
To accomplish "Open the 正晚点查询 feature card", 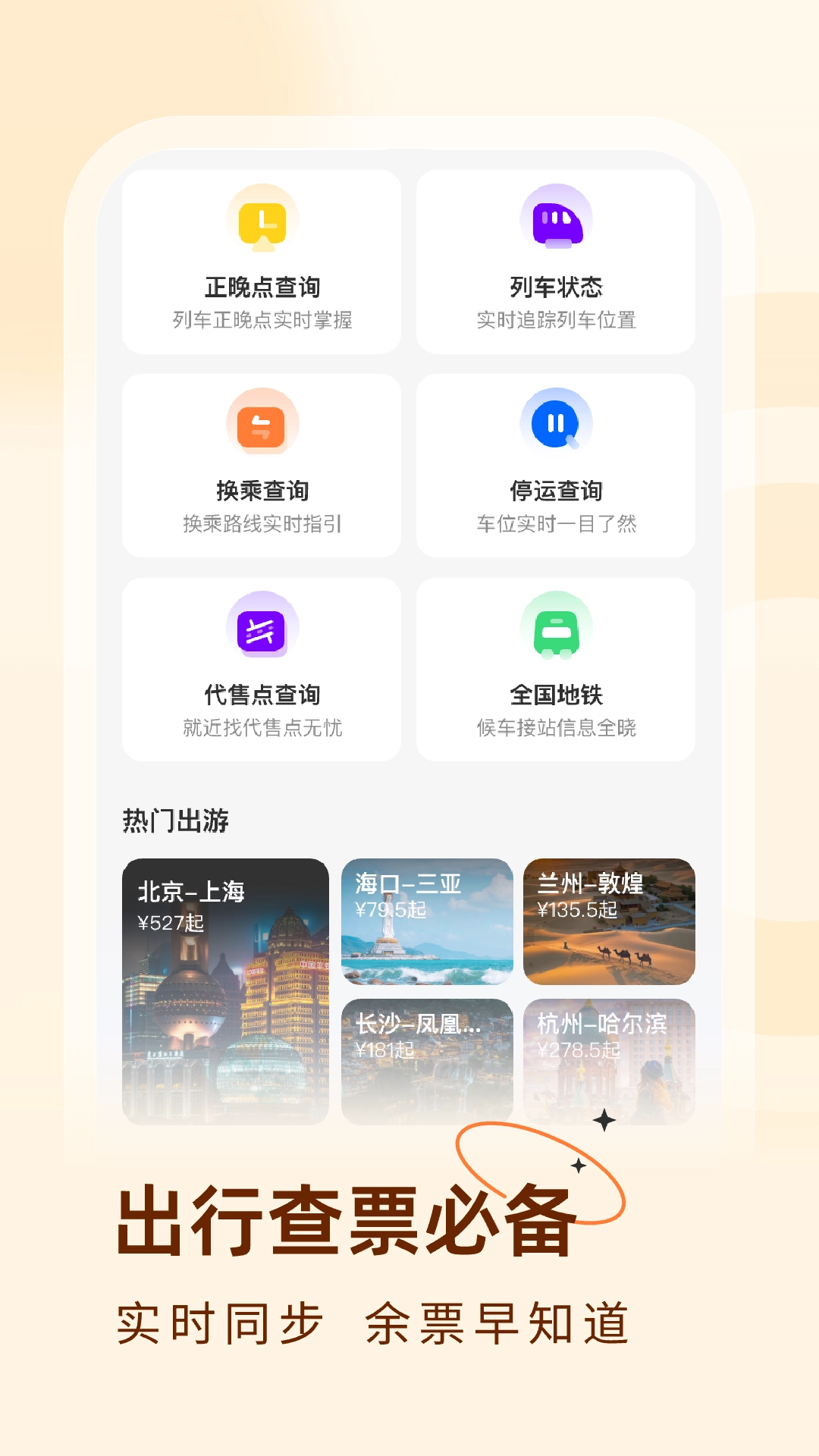I will pos(262,262).
